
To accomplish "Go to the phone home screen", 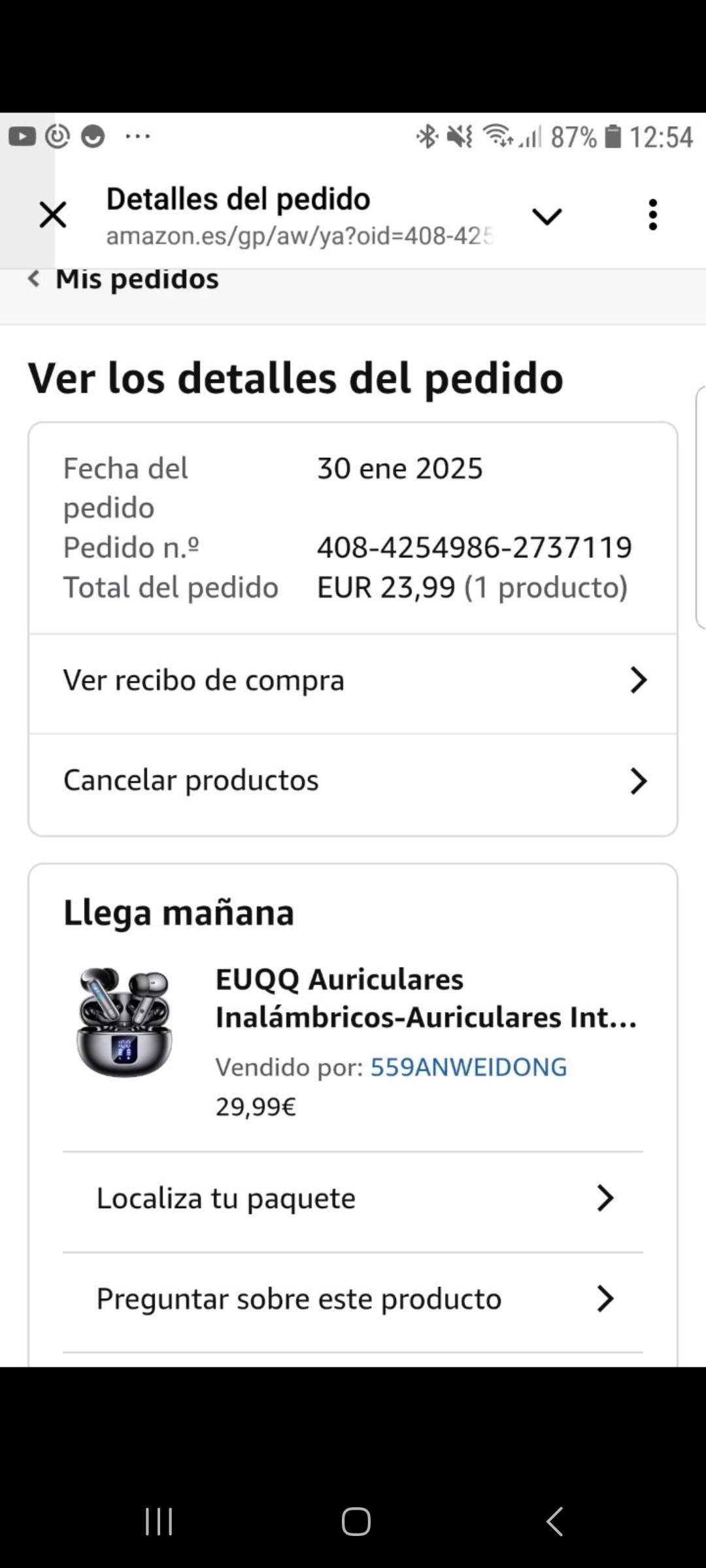I will 356,1521.
